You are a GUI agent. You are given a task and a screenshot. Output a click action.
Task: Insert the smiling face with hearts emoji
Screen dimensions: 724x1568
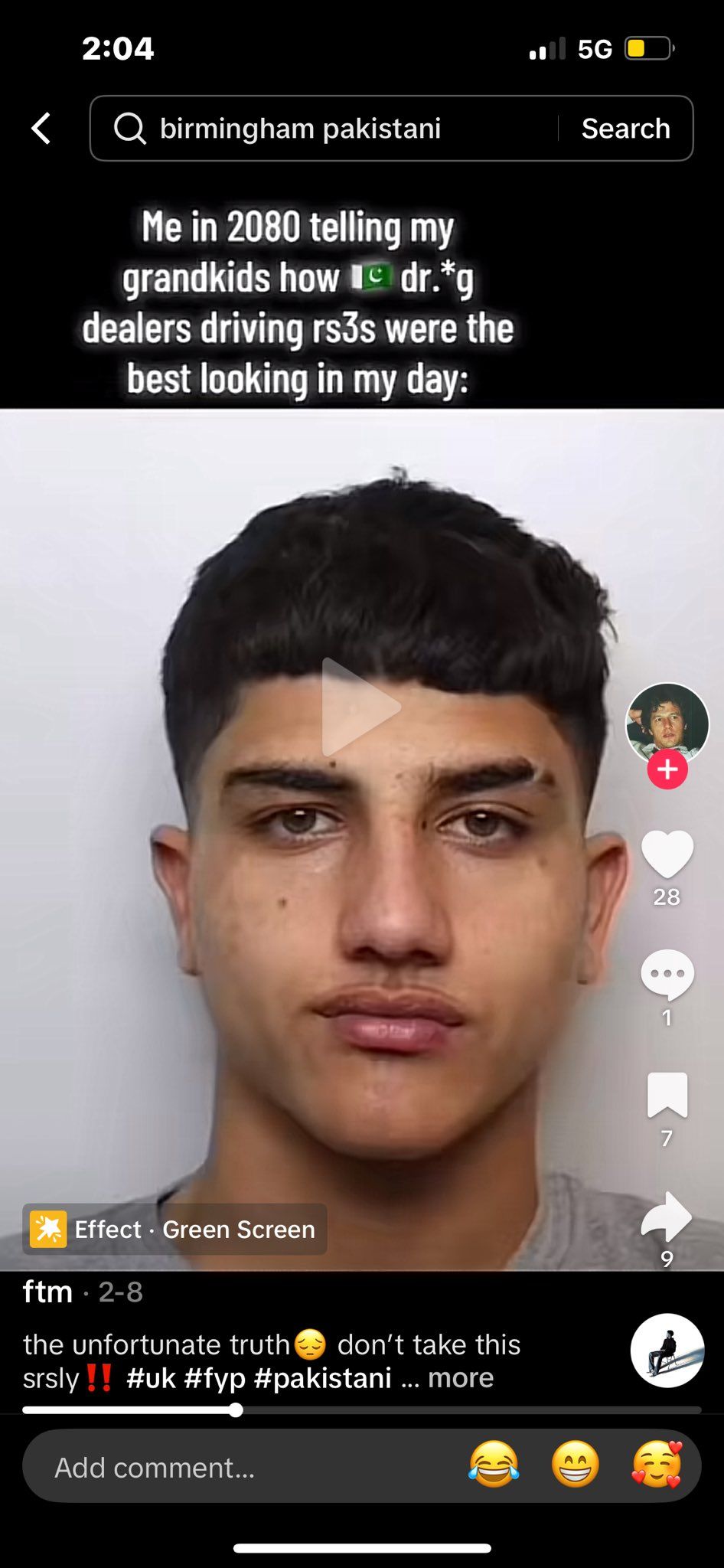tap(657, 1463)
